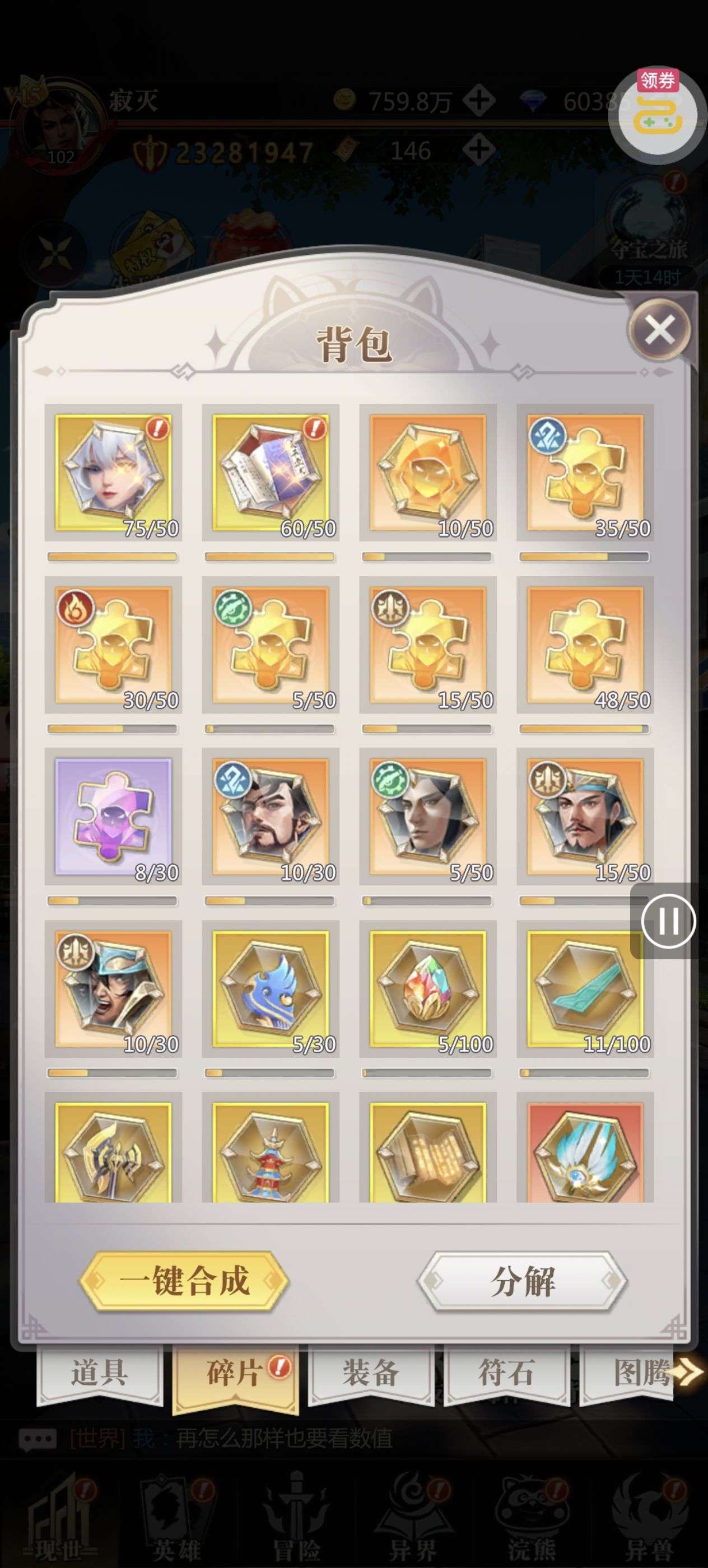Switch to the 图腾 tab
This screenshot has width=708, height=1568.
pyautogui.click(x=639, y=1373)
